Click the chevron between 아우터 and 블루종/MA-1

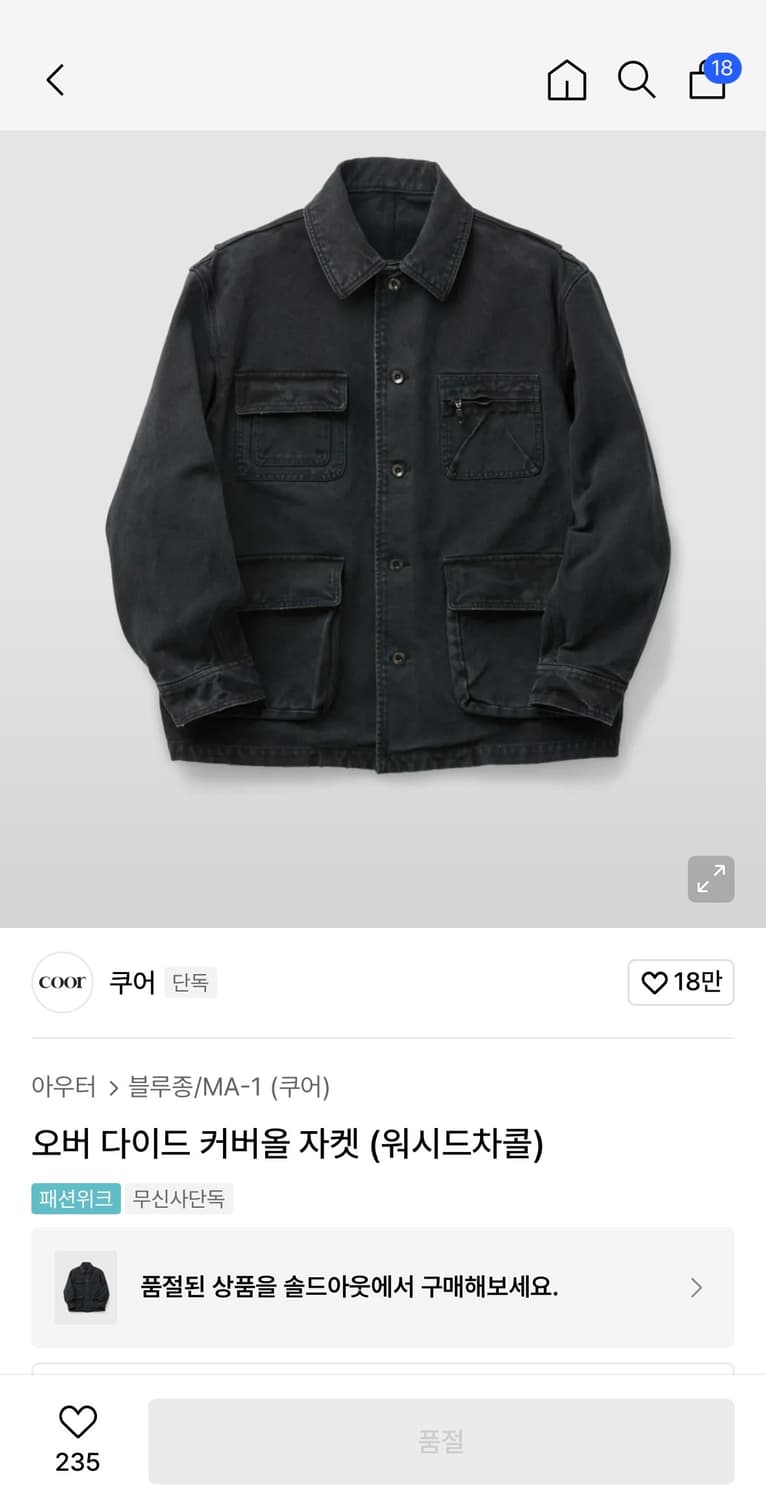(113, 1087)
